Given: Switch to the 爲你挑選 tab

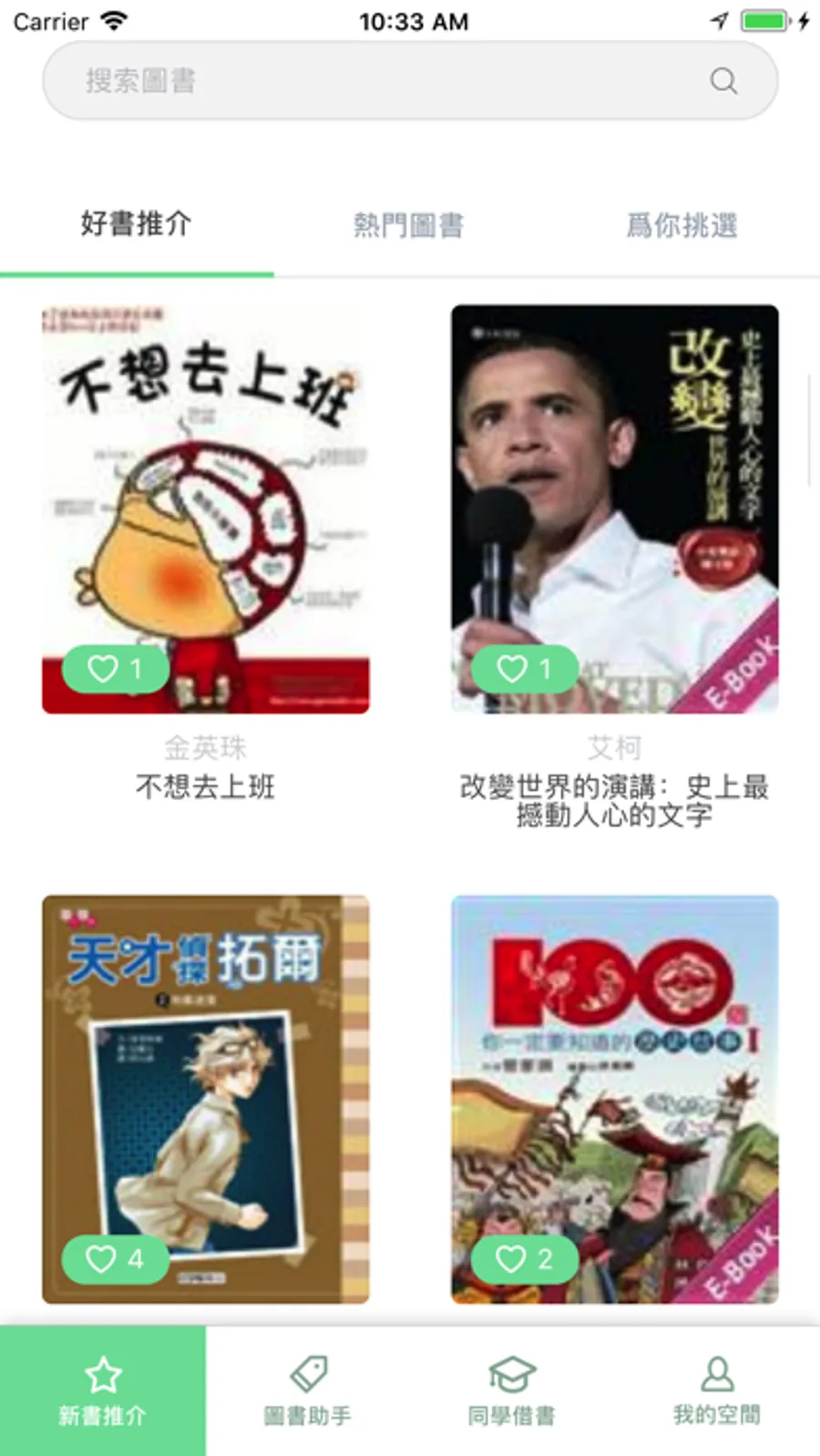Looking at the screenshot, I should click(x=682, y=225).
